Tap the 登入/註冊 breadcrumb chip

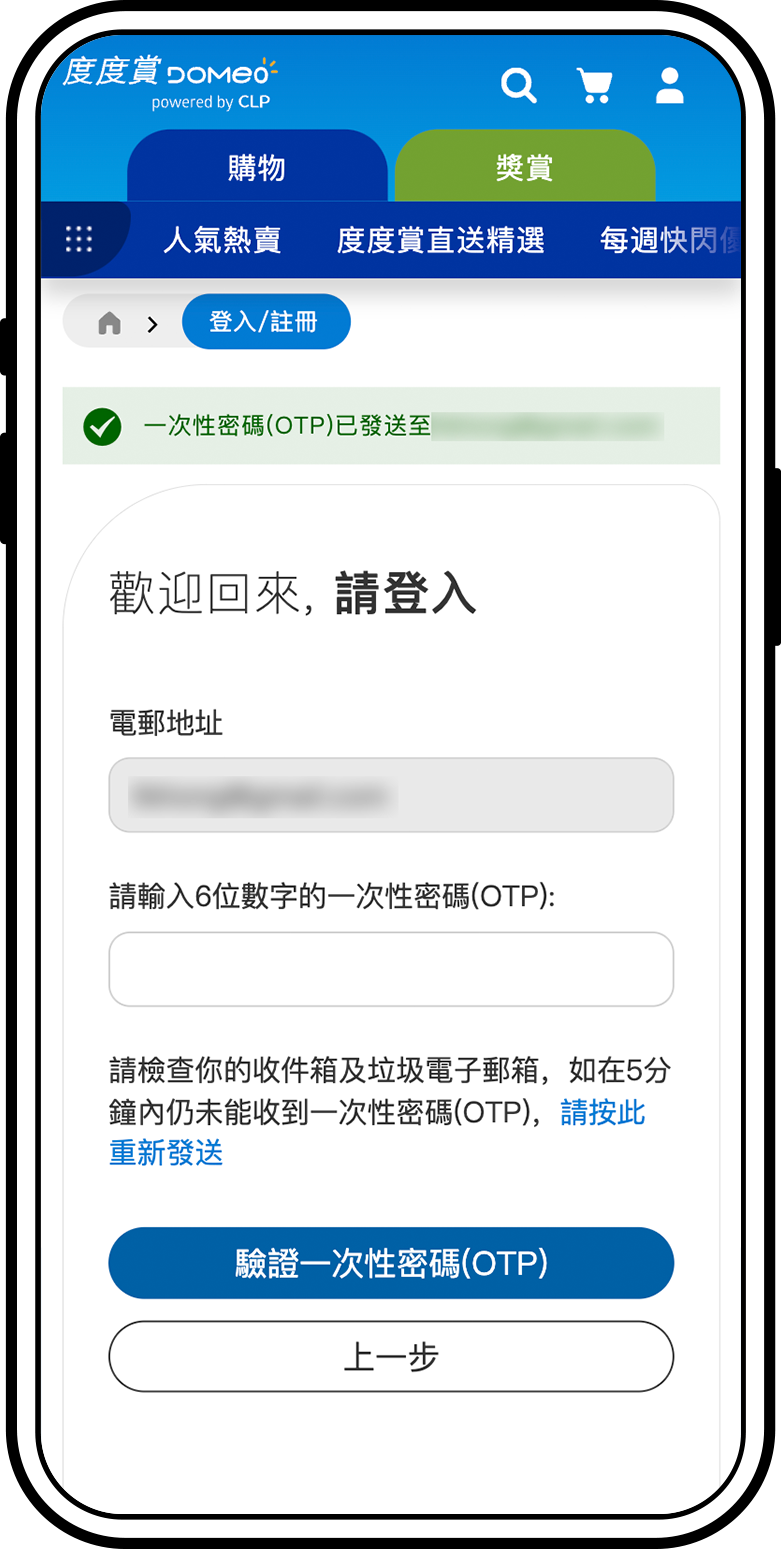265,322
